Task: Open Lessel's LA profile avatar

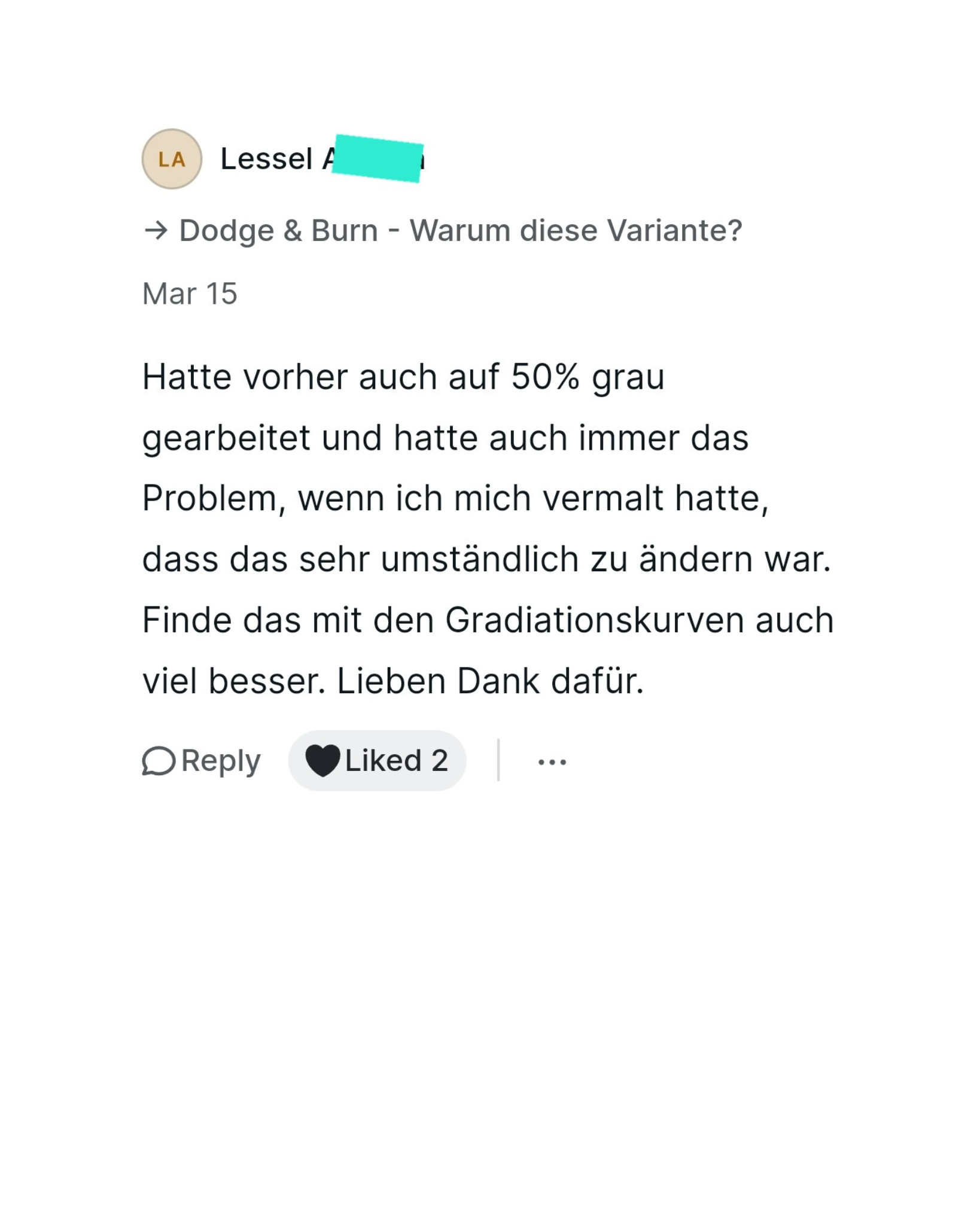Action: [172, 159]
